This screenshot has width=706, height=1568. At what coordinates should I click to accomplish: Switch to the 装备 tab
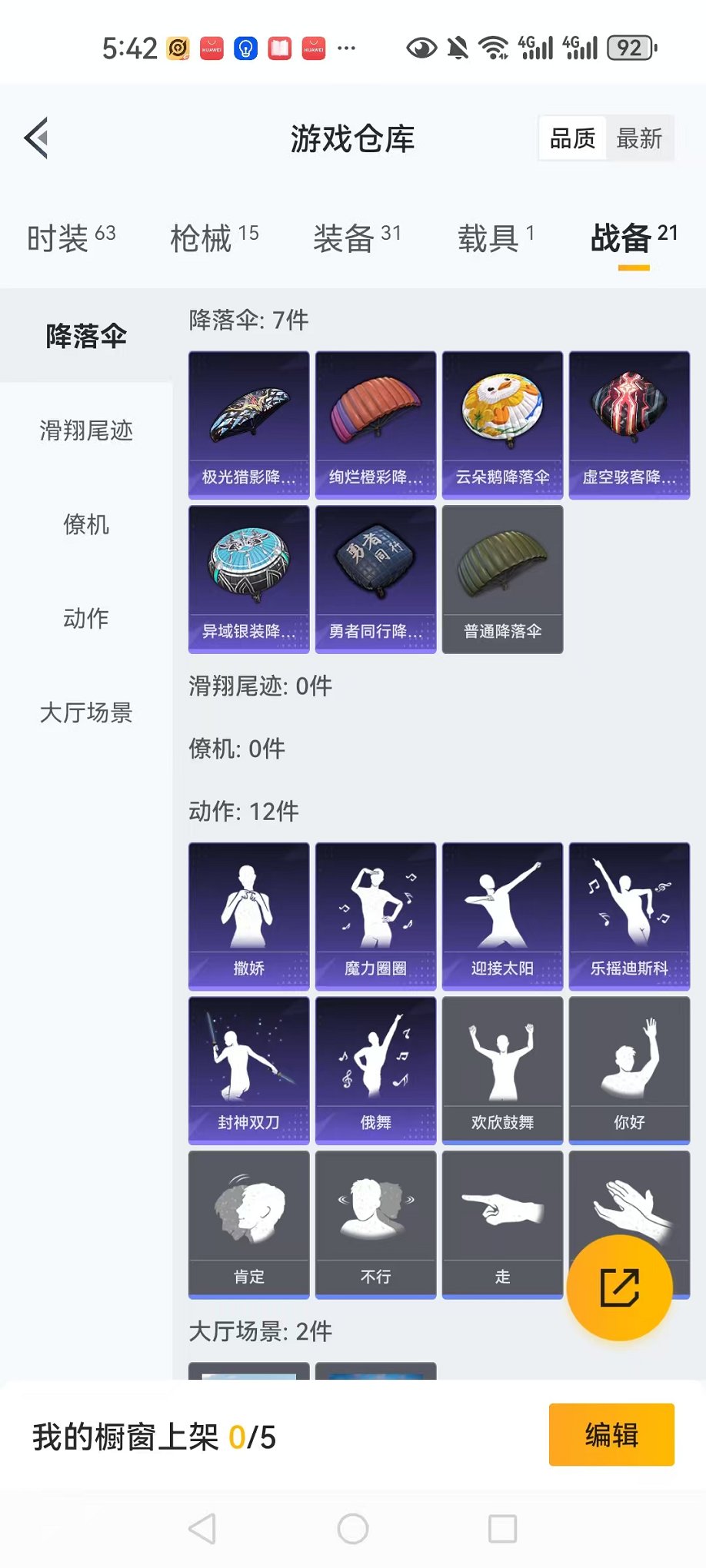point(357,238)
